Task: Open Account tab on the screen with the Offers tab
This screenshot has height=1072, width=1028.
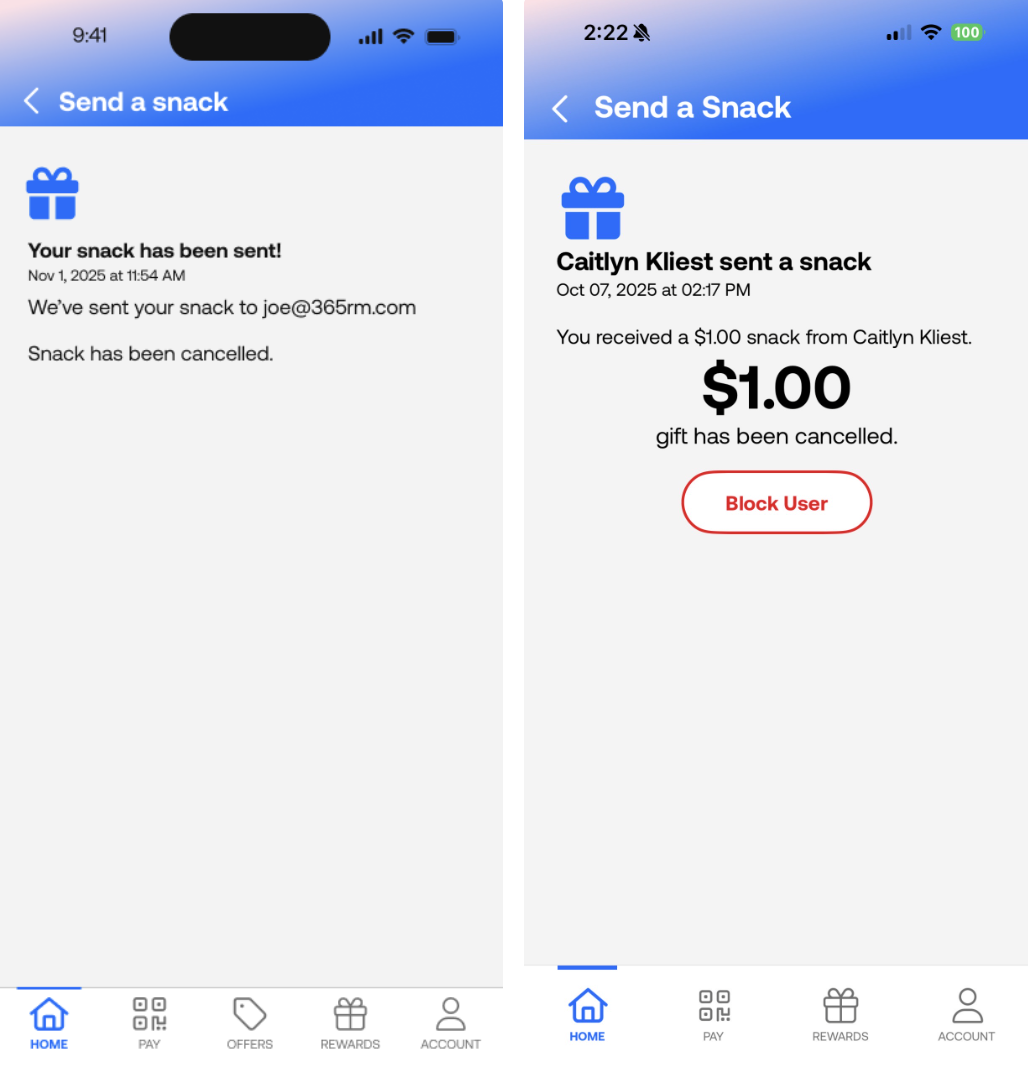Action: click(x=450, y=1023)
